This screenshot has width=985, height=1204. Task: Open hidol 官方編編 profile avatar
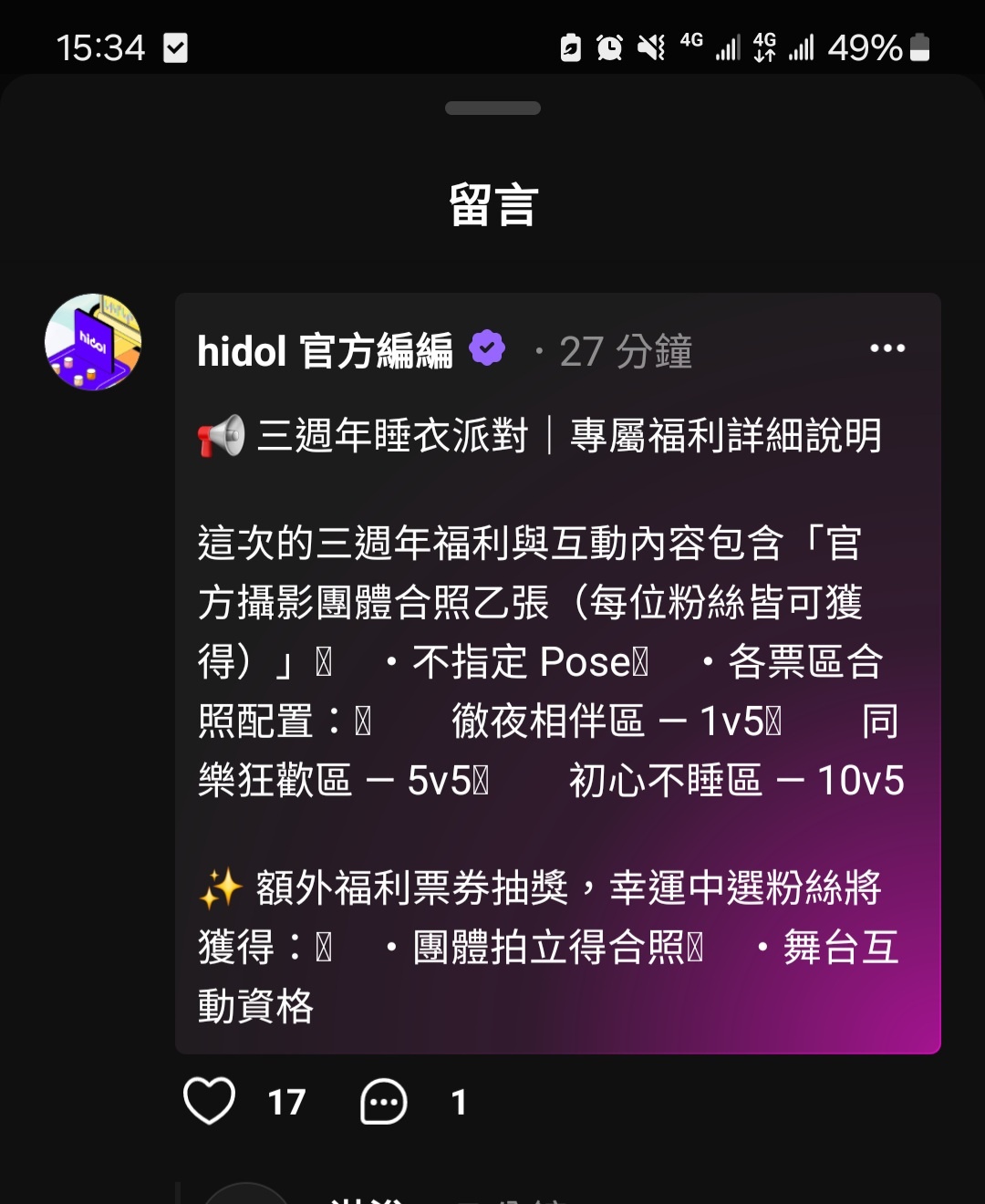click(x=93, y=342)
